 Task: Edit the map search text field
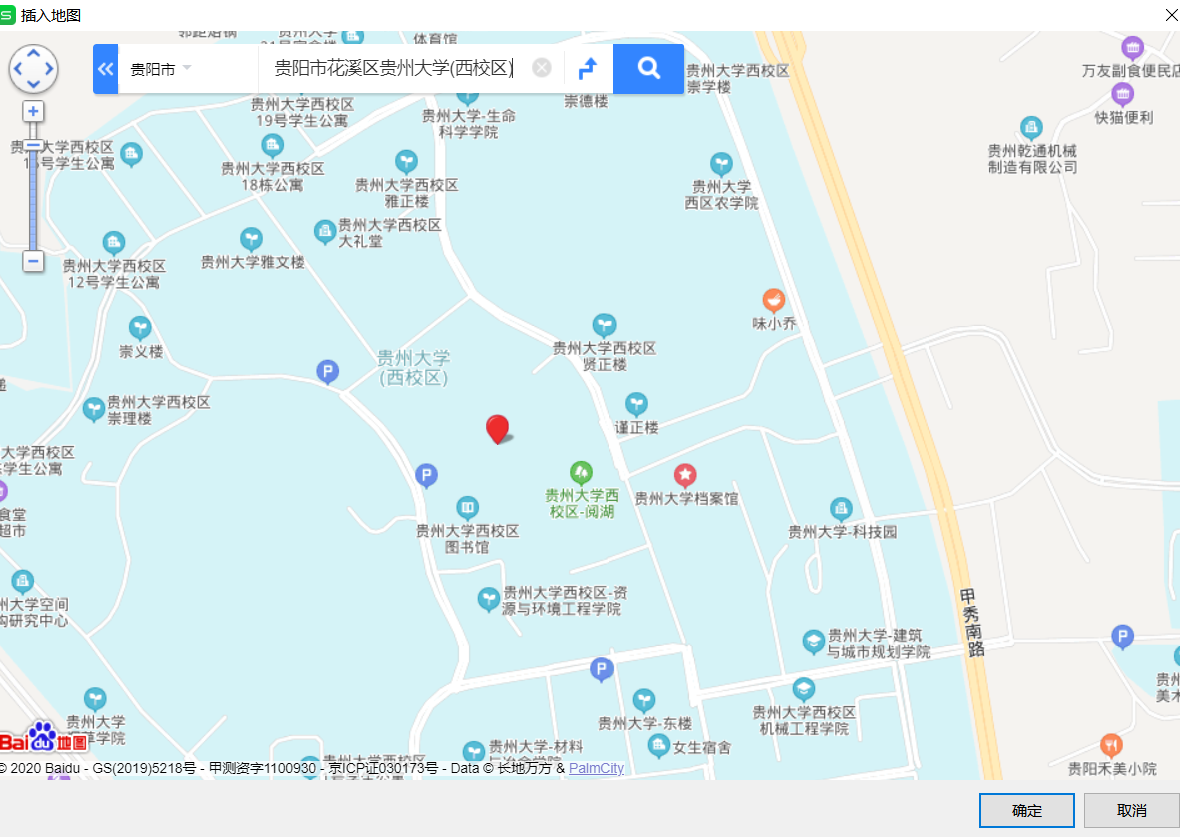(x=395, y=68)
